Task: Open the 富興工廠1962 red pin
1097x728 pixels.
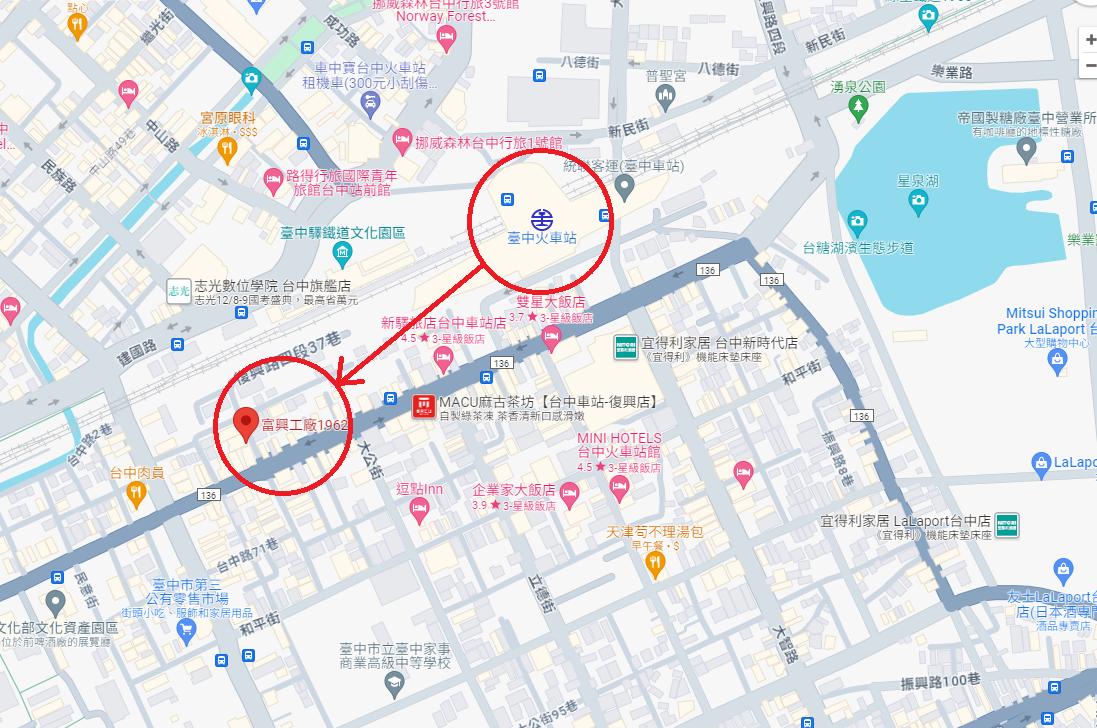Action: 245,423
